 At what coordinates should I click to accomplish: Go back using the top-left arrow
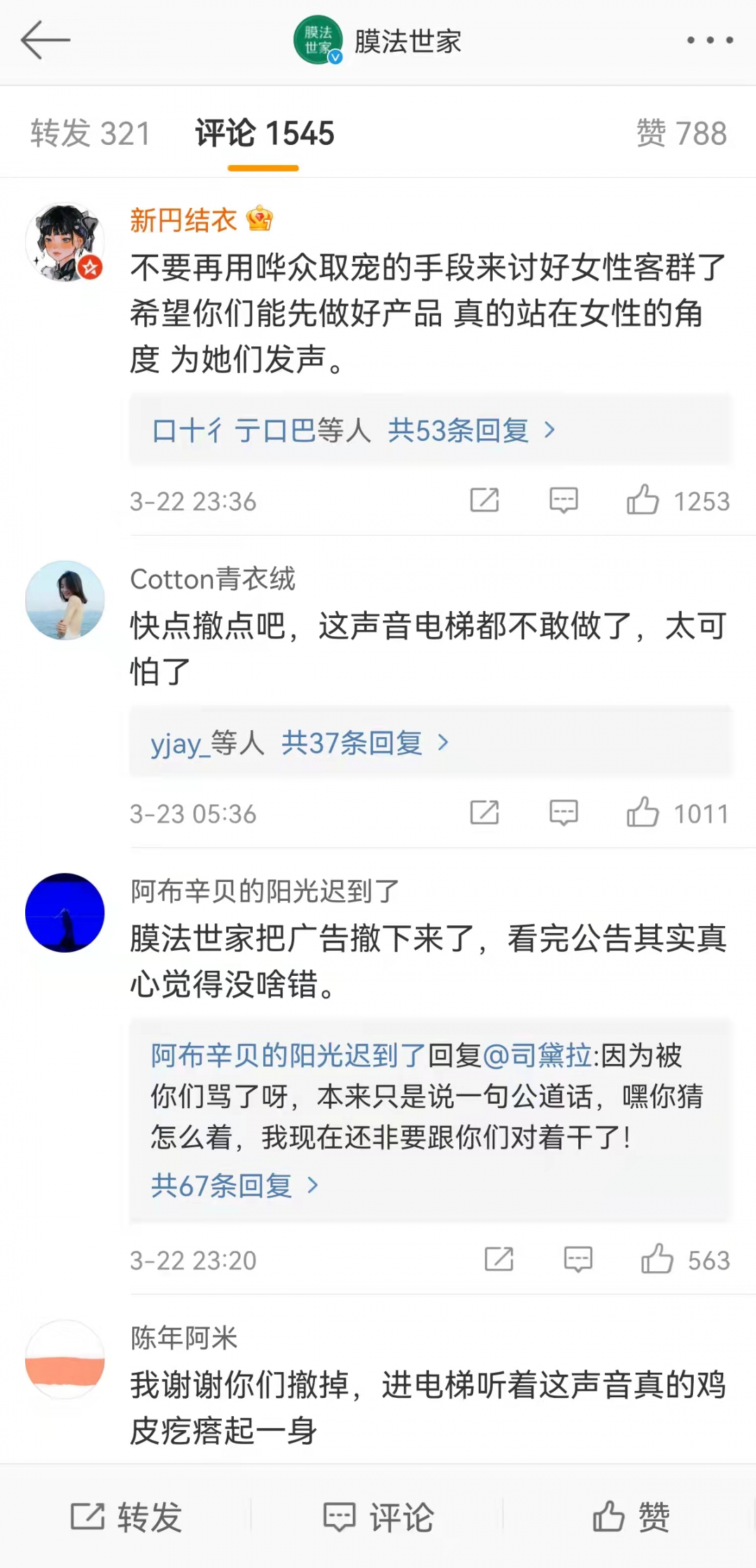pos(45,41)
